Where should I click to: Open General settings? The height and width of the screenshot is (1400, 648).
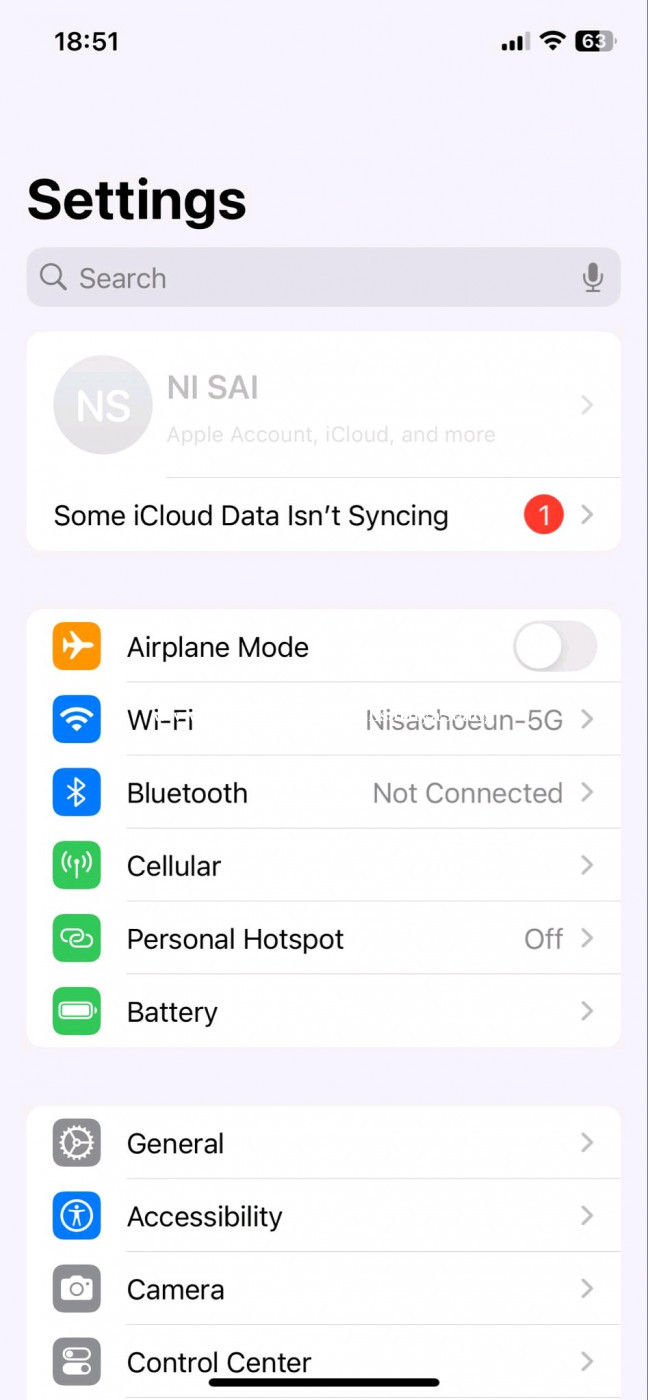[x=323, y=1142]
